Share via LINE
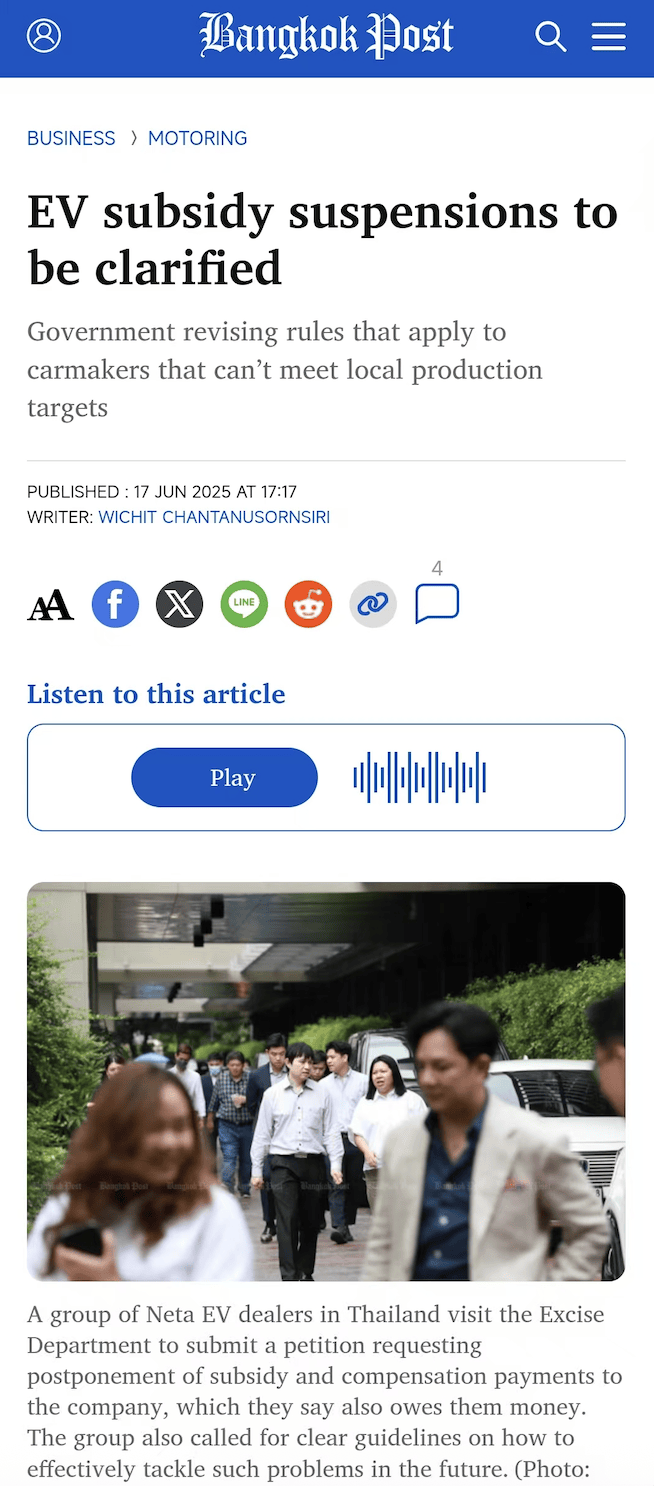 tap(244, 605)
